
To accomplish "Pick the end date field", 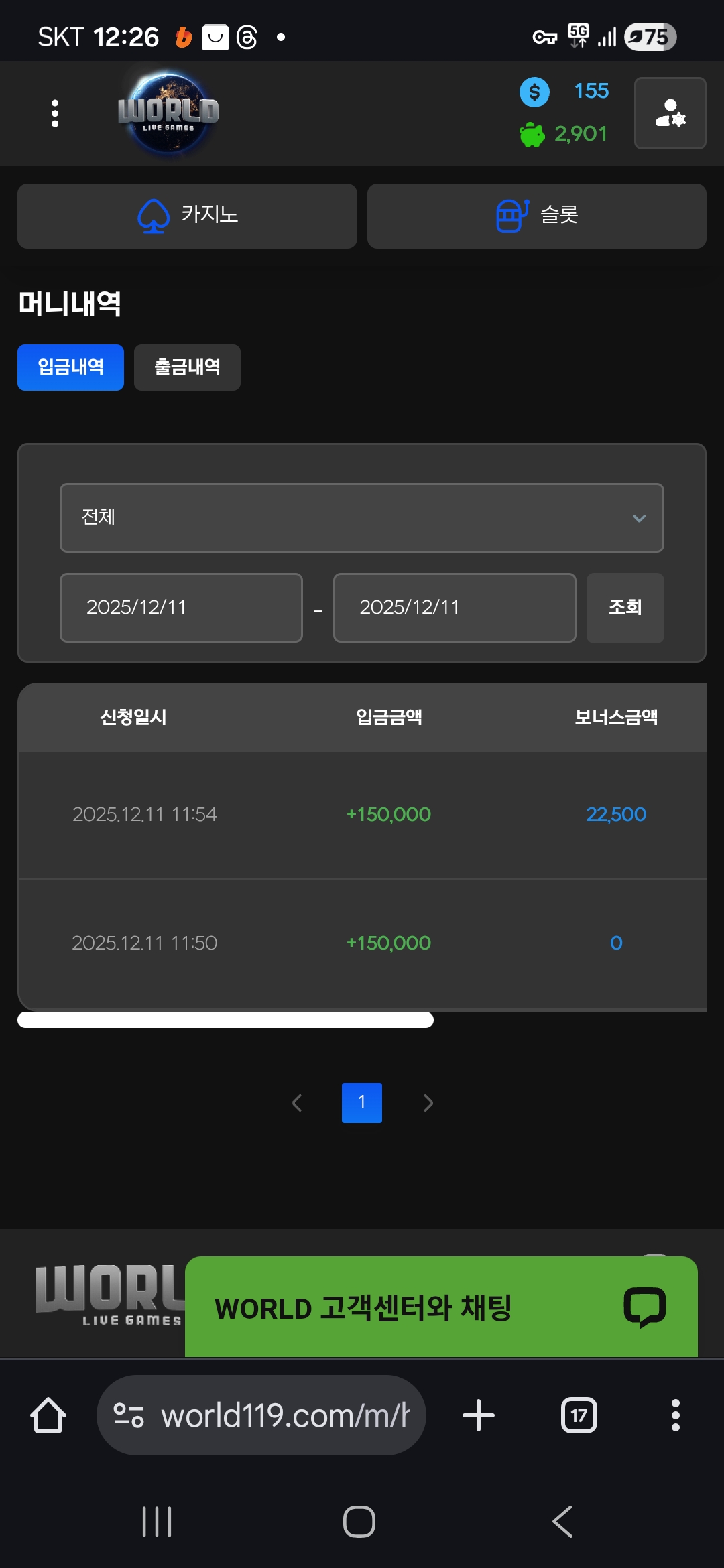I will [454, 608].
